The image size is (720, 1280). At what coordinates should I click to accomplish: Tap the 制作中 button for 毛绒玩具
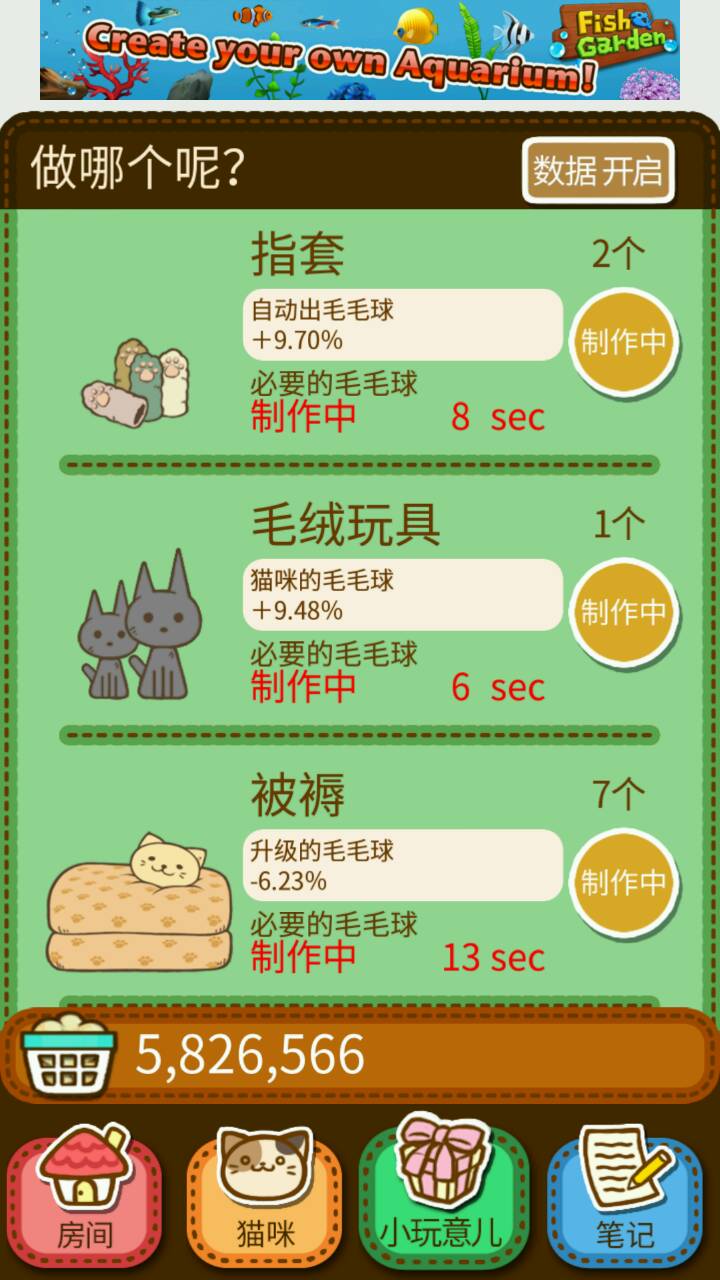click(x=624, y=612)
